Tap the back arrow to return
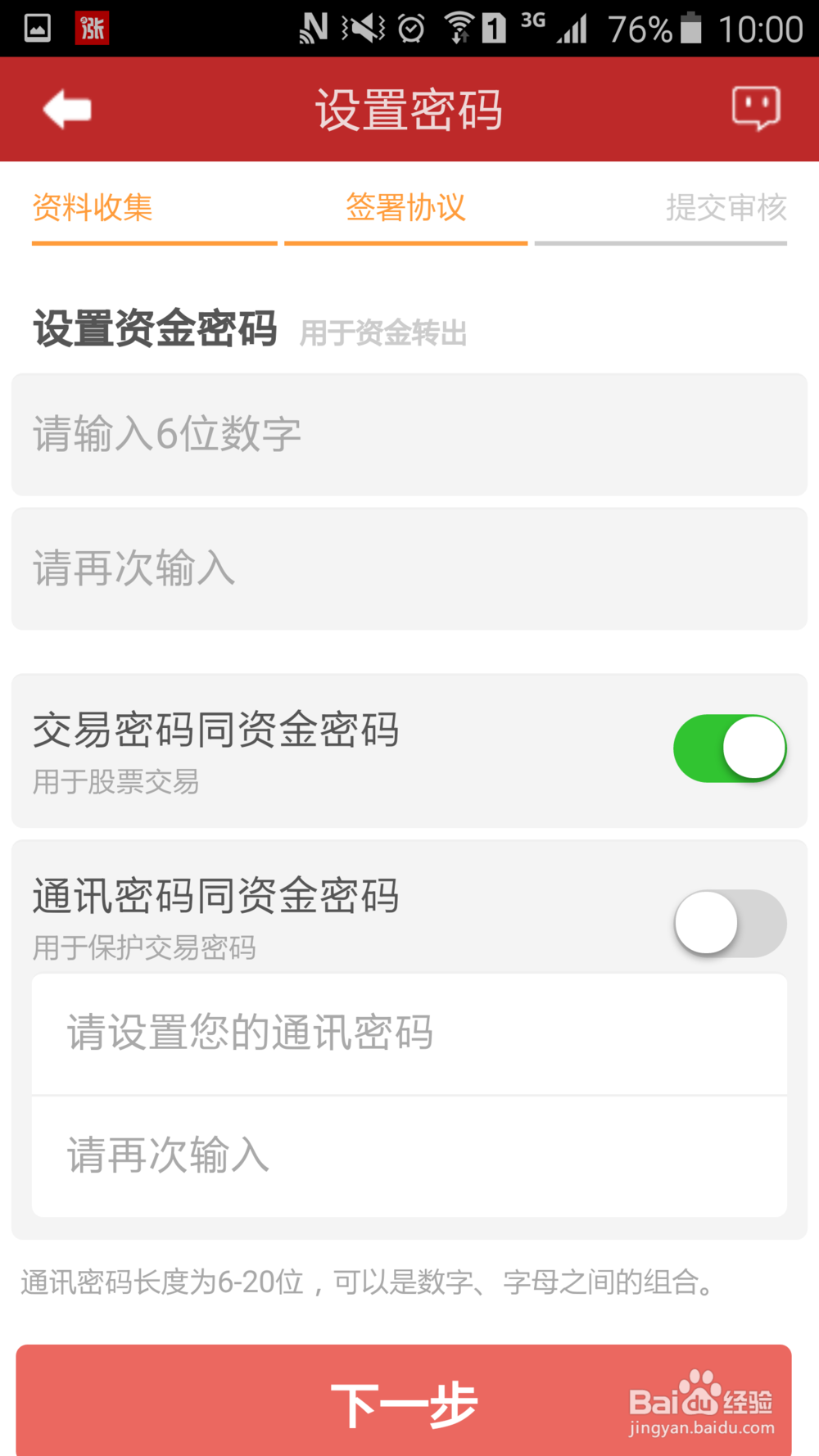This screenshot has height=1456, width=819. point(66,109)
